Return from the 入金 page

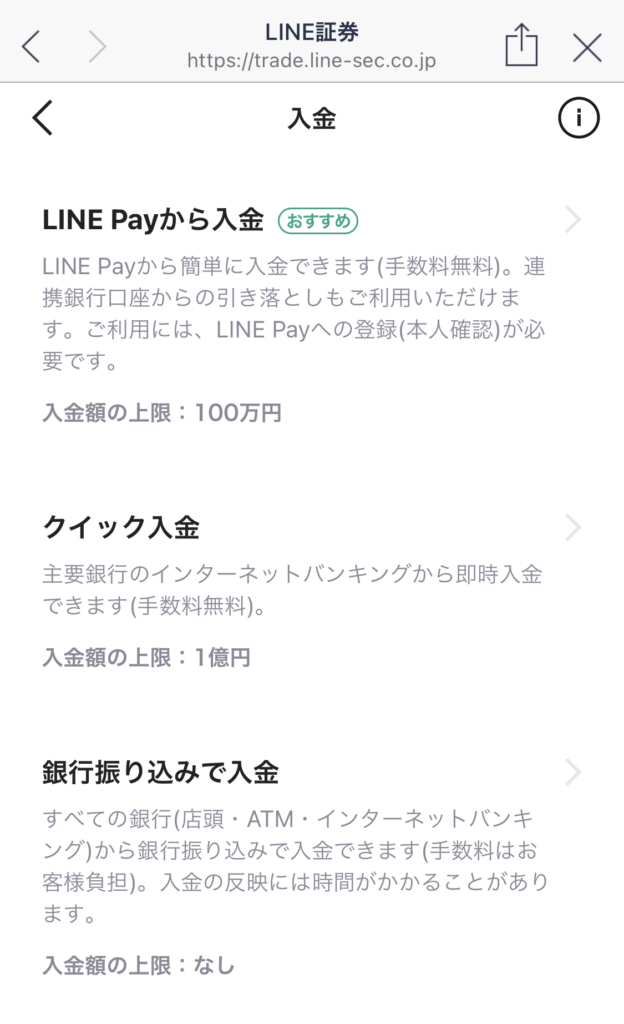pyautogui.click(x=42, y=118)
